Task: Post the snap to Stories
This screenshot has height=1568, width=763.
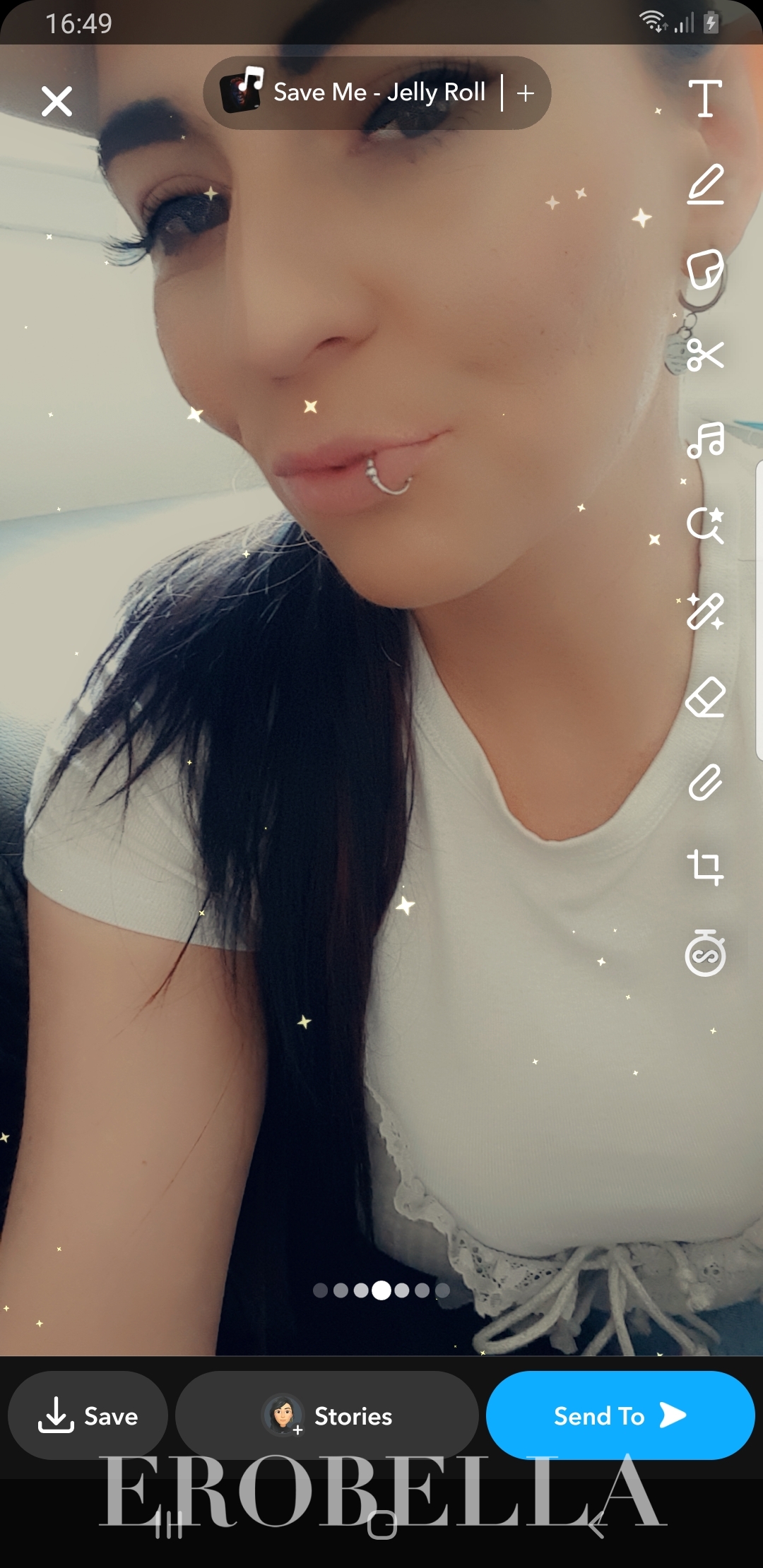Action: pyautogui.click(x=326, y=1415)
